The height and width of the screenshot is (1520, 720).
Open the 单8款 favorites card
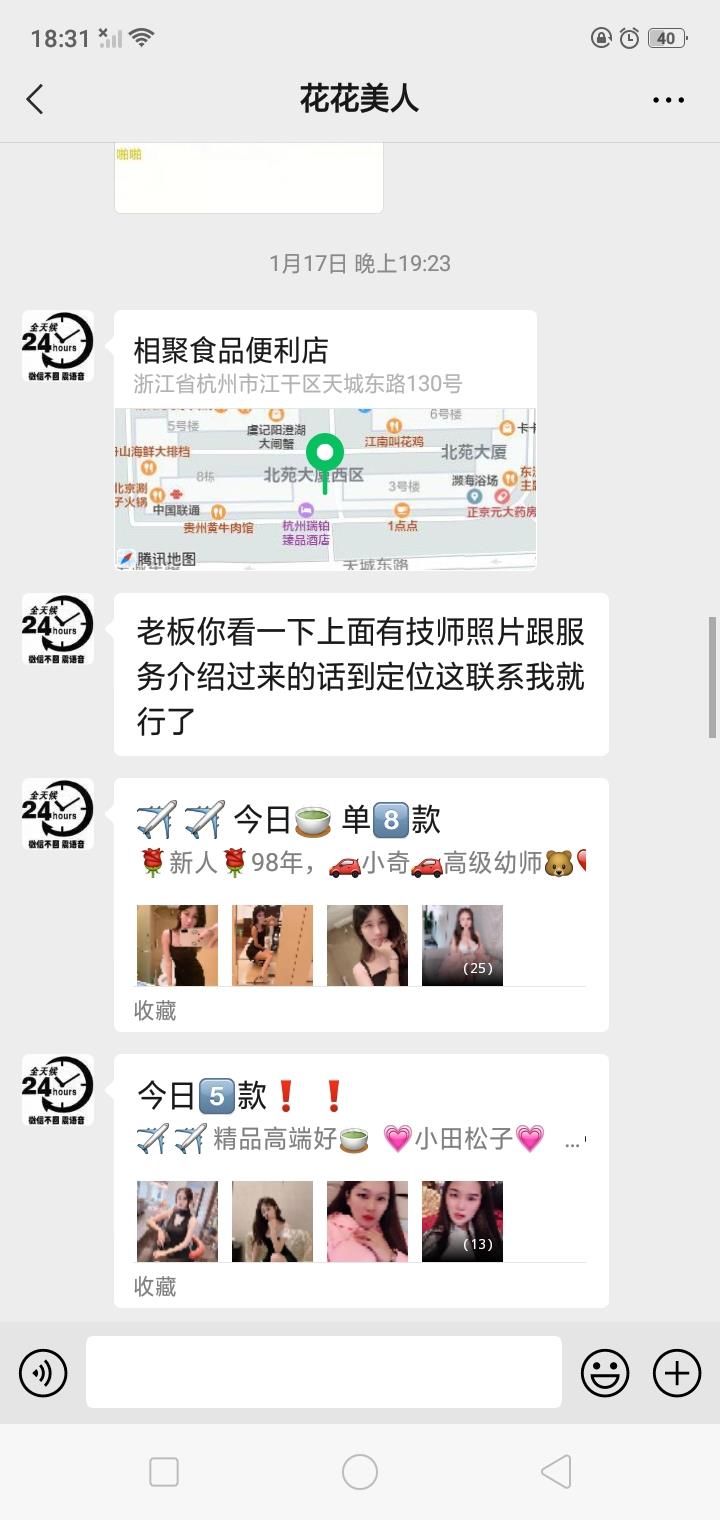point(361,904)
